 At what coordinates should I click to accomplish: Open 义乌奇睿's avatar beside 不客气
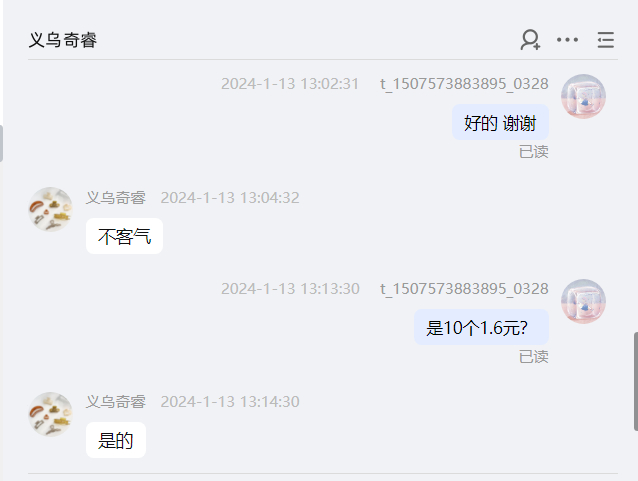tap(50, 209)
